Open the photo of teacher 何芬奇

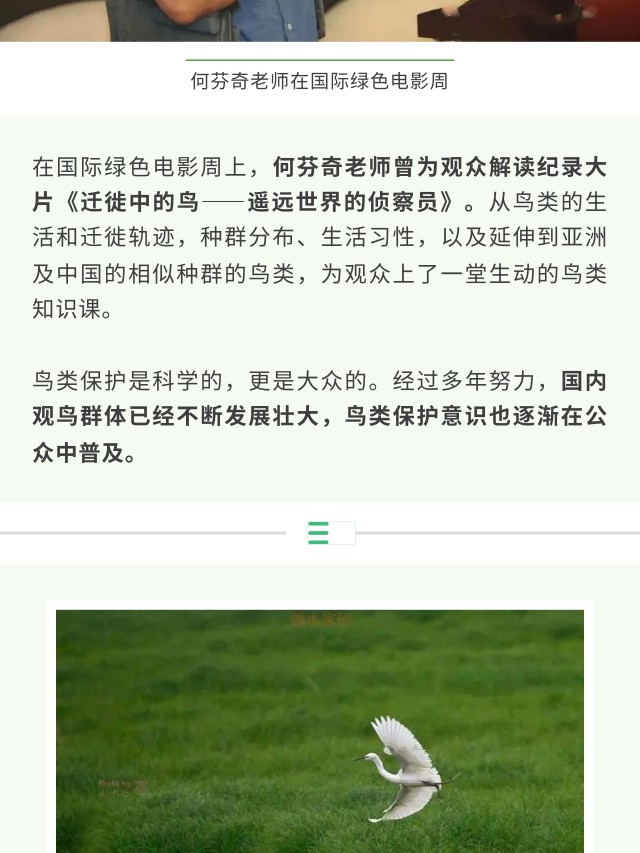(320, 20)
